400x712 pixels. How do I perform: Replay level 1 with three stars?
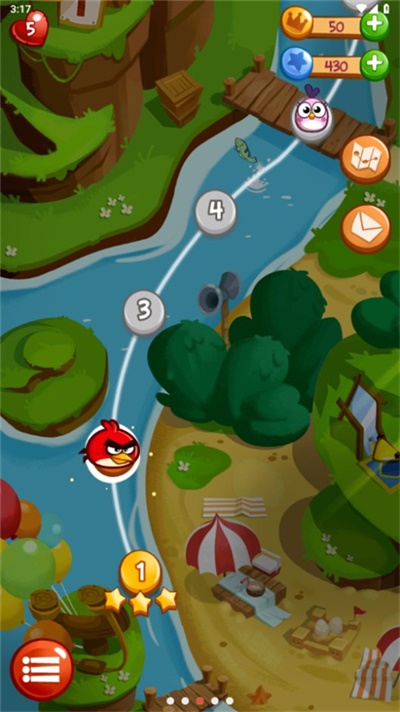pyautogui.click(x=140, y=573)
